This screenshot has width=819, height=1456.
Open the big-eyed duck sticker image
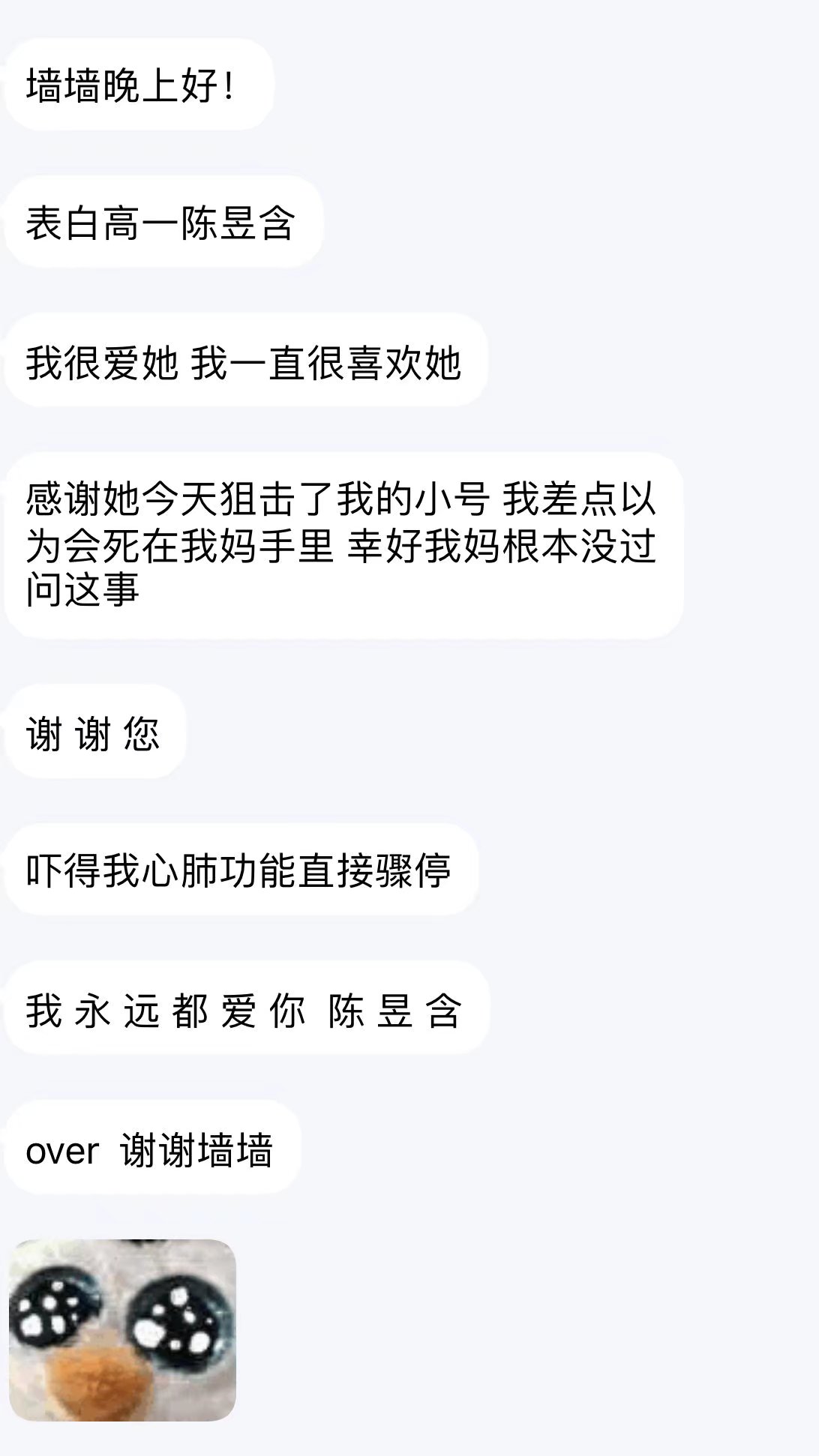122,1329
